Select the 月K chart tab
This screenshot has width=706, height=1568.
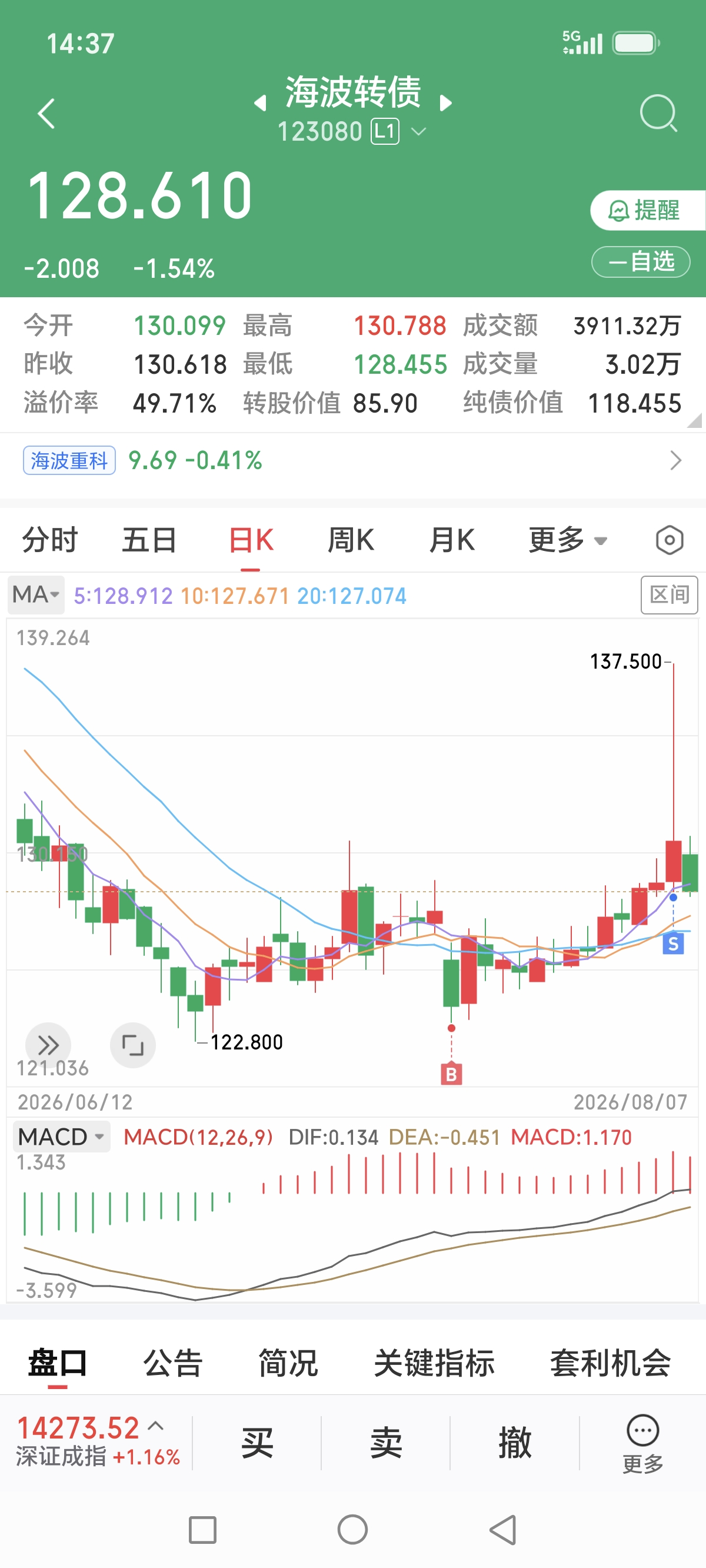(452, 540)
